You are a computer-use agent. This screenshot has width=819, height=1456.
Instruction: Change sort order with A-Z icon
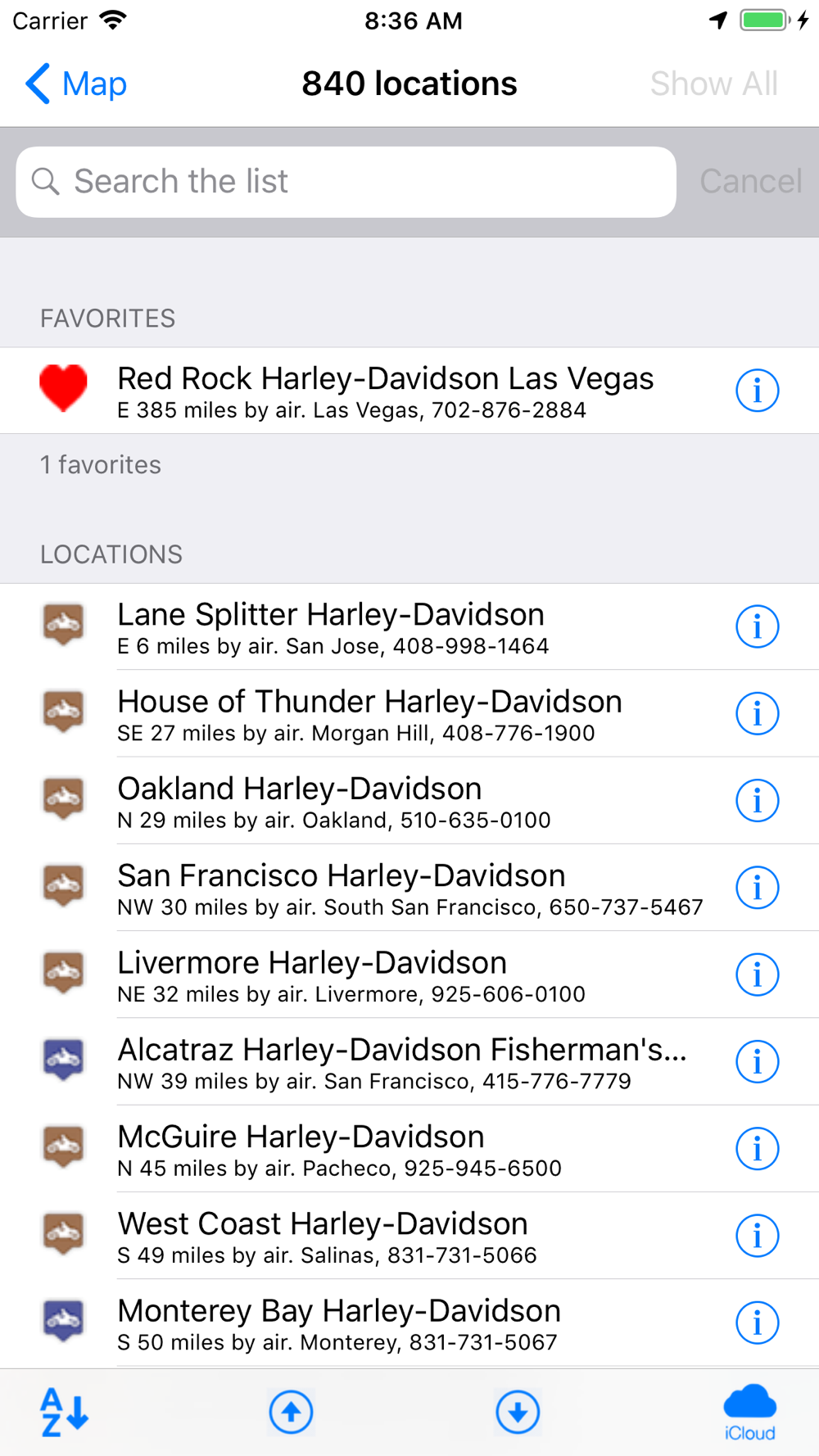(64, 1412)
